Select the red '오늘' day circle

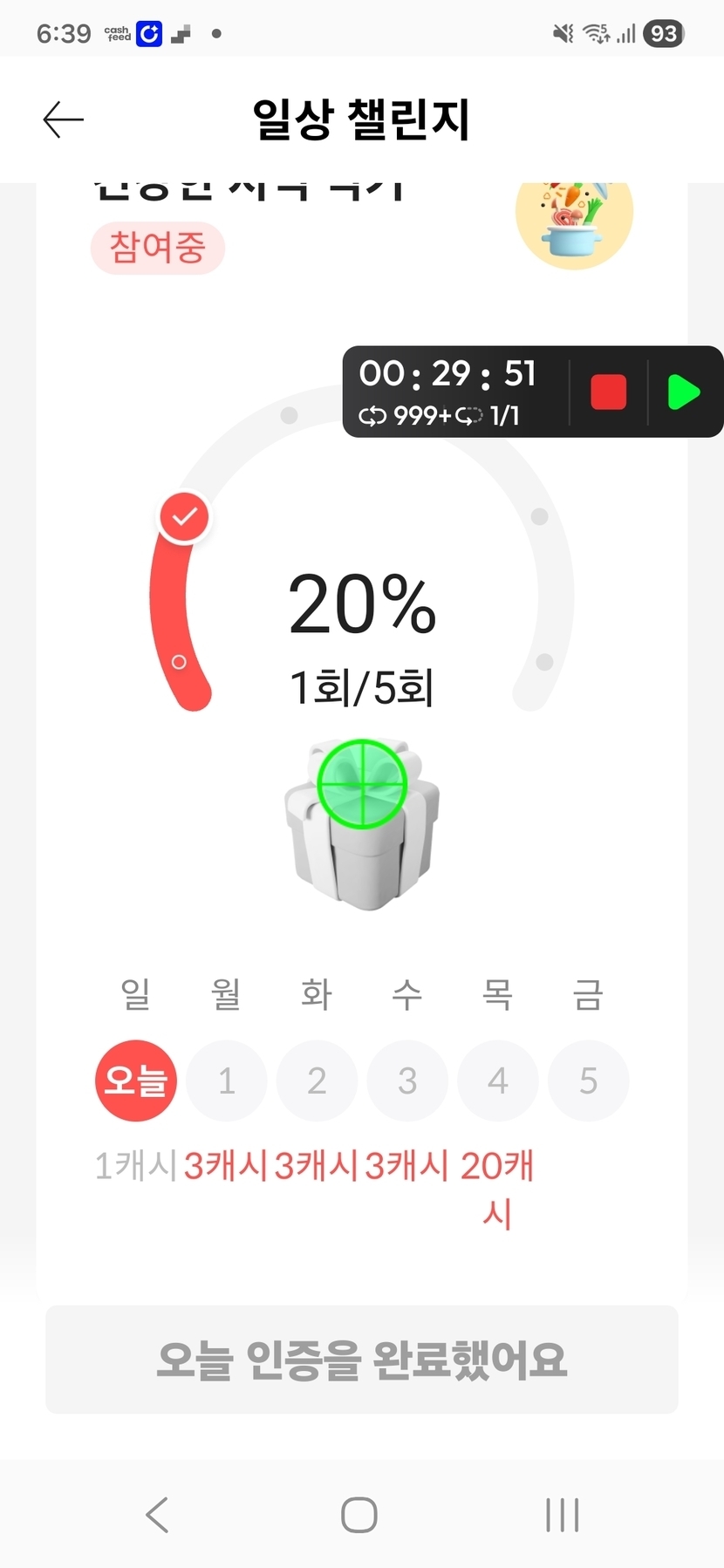click(136, 1081)
